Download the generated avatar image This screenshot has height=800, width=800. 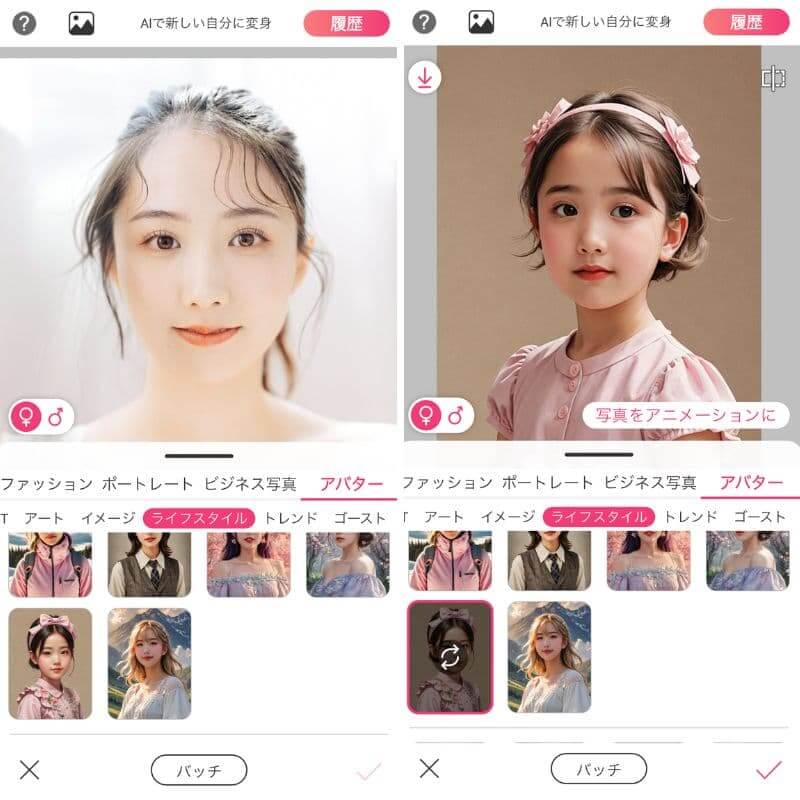(x=425, y=79)
